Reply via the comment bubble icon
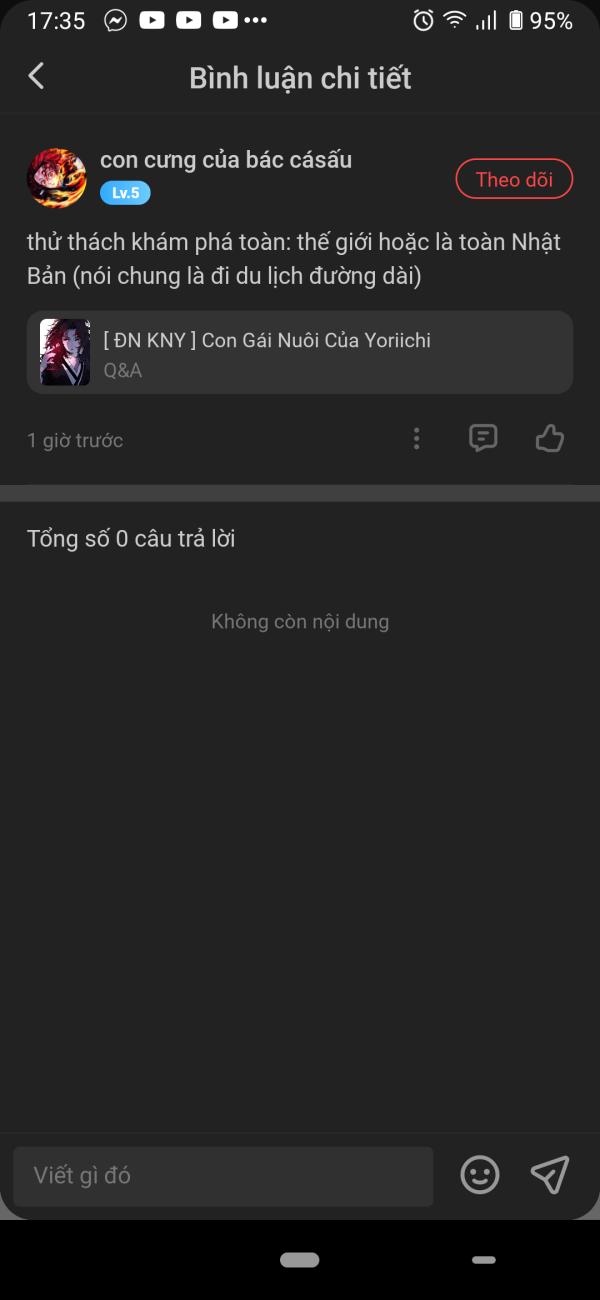Screen dimensions: 600x1300 pos(483,438)
